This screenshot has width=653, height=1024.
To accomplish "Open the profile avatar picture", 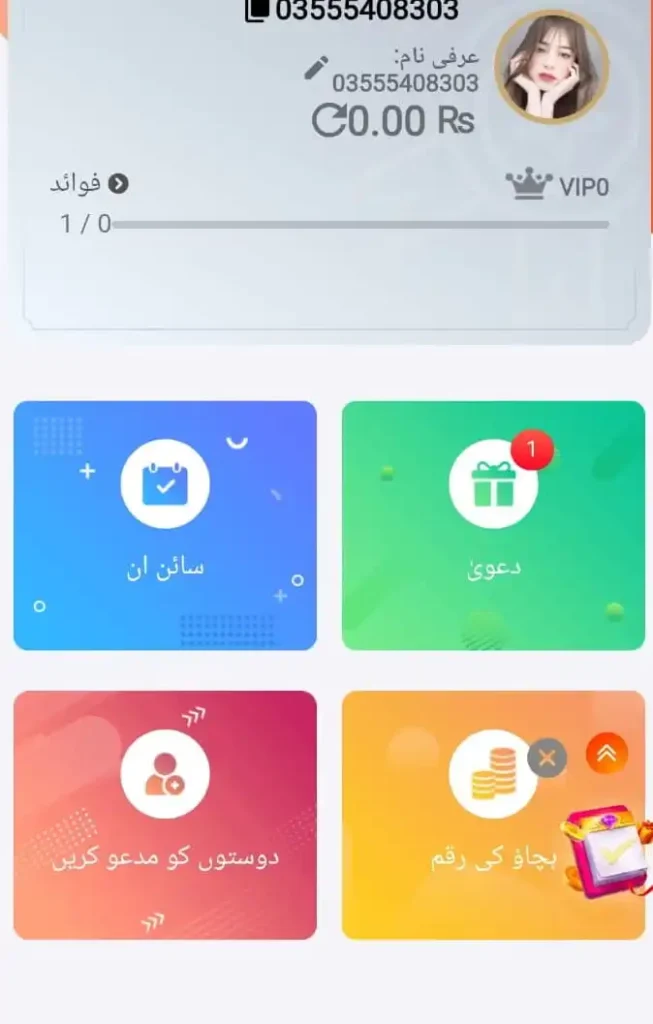I will click(x=551, y=67).
